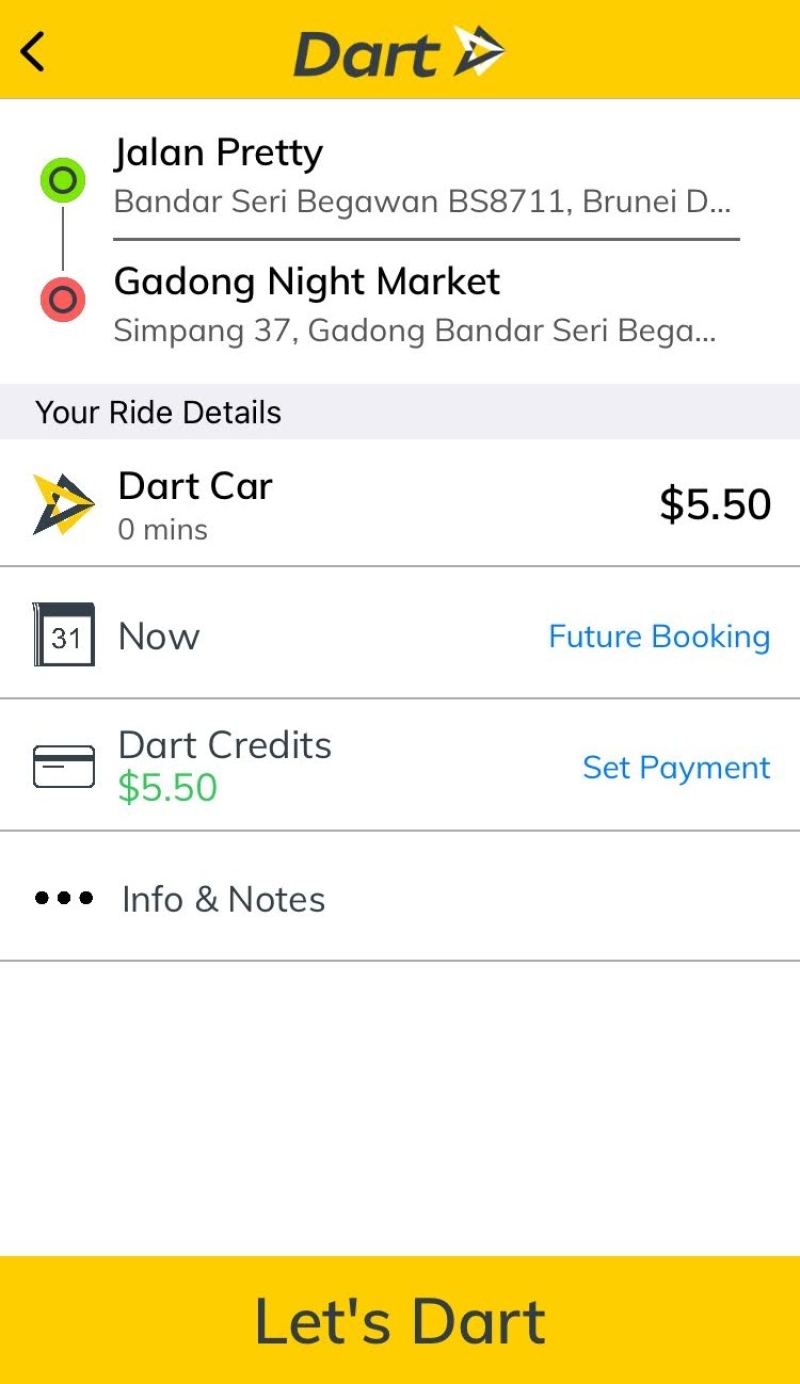Go back using the top-left arrow
The height and width of the screenshot is (1384, 800).
point(33,52)
